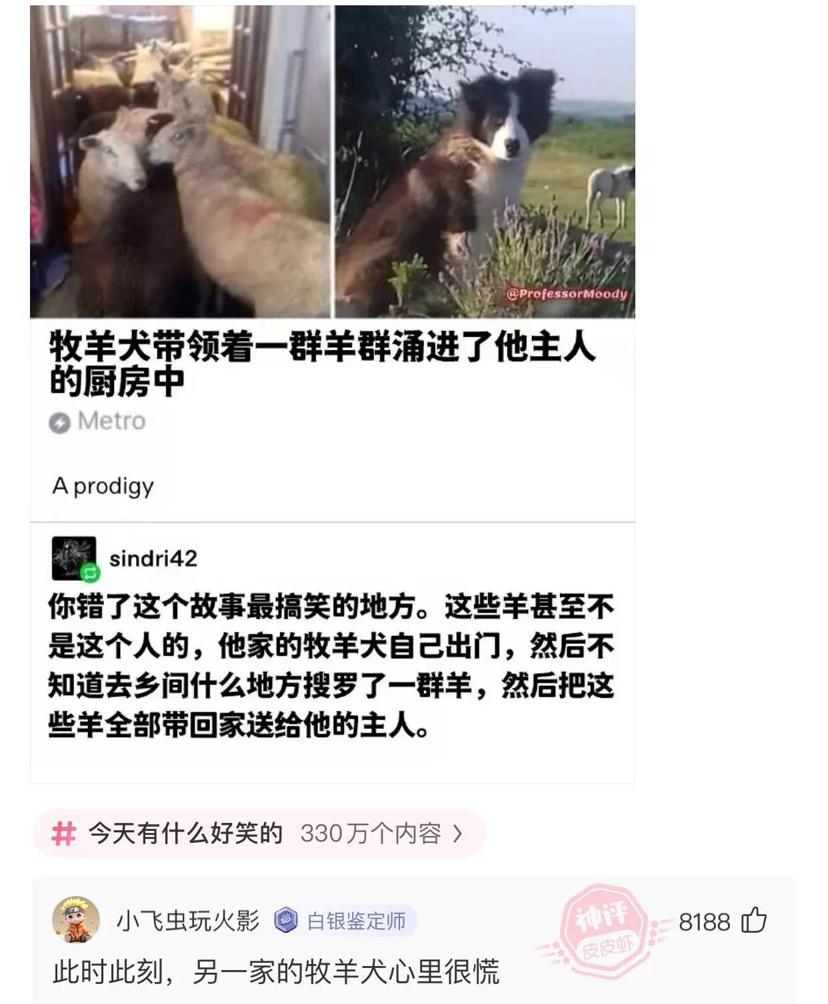Like the comment by 小飞虫玩火影
Screen dimensions: 828x1004
pyautogui.click(x=753, y=921)
